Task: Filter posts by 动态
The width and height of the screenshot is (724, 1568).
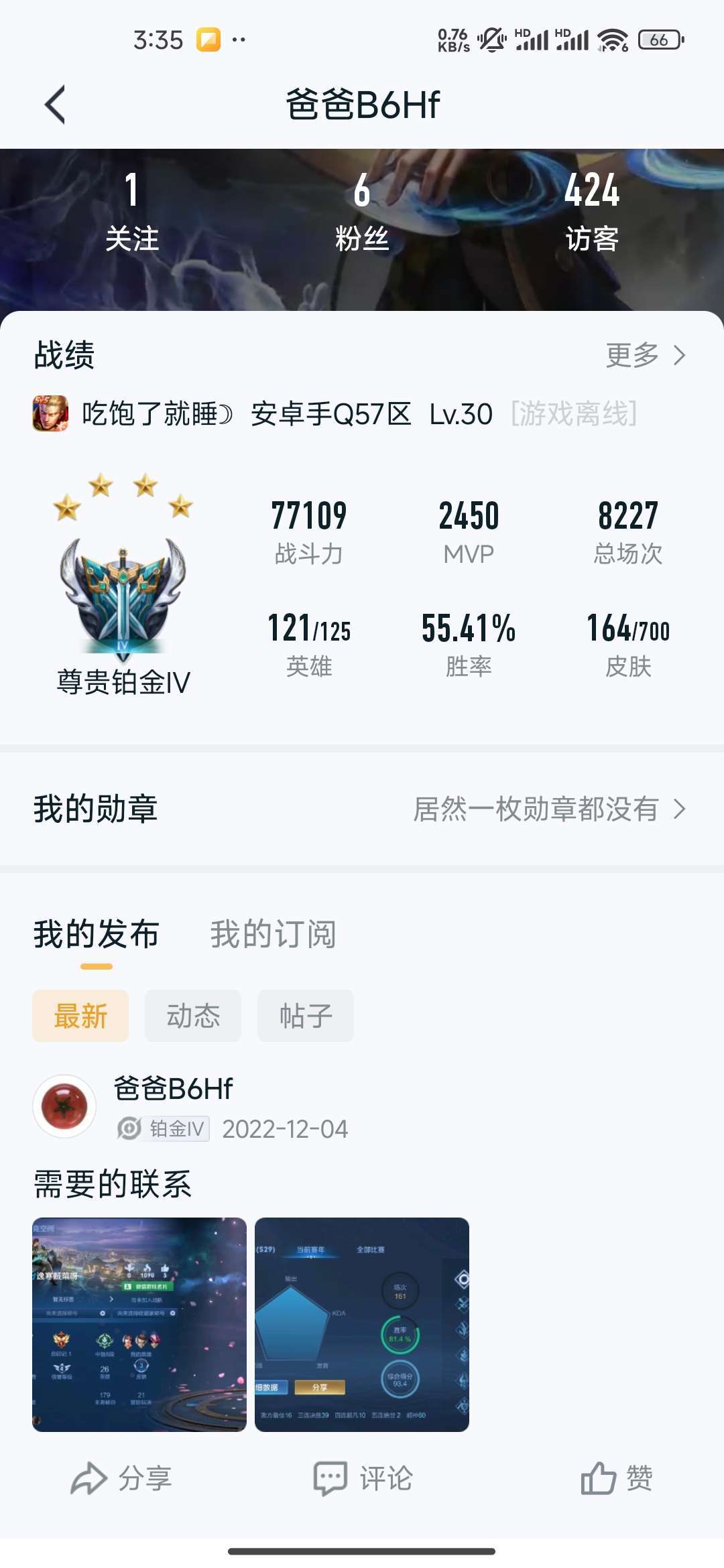Action: coord(193,1016)
